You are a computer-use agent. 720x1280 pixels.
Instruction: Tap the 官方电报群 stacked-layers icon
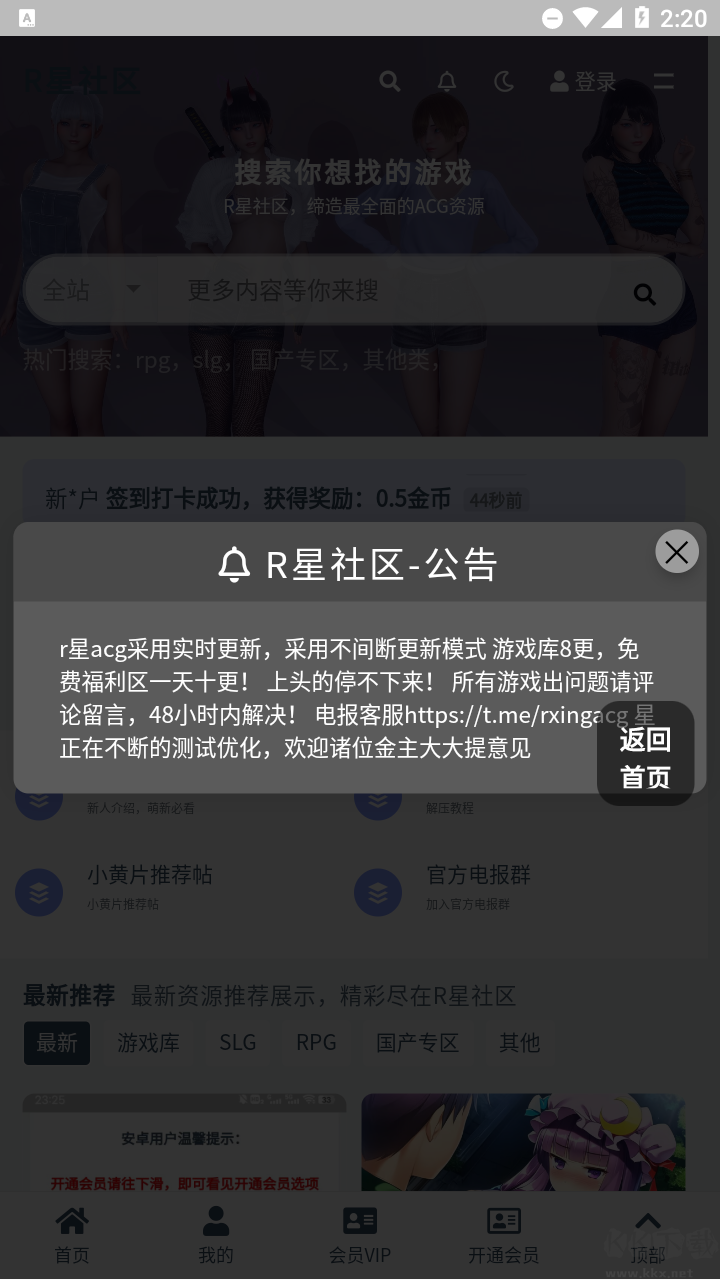[x=377, y=891]
